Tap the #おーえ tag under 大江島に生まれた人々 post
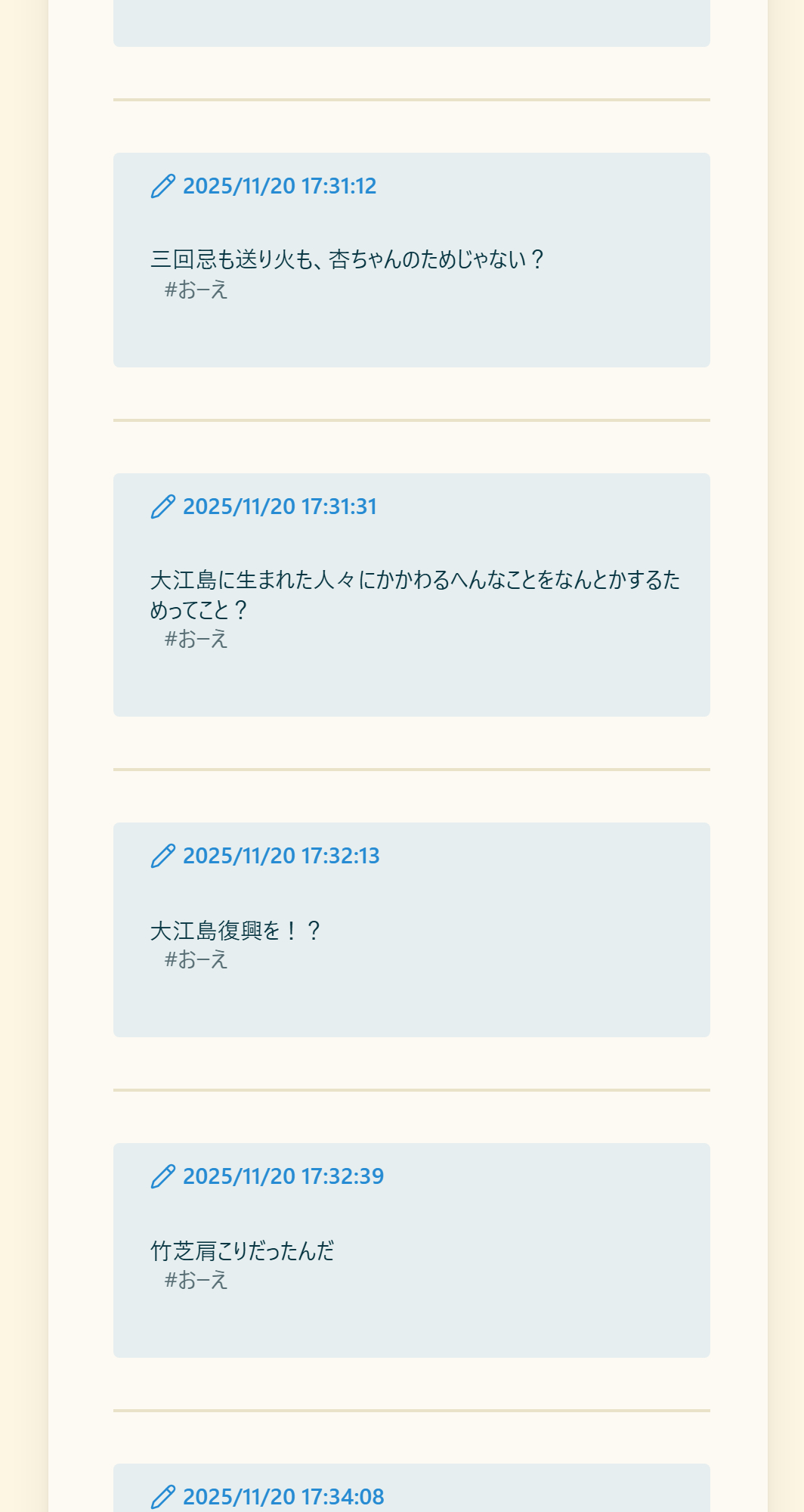804x1512 pixels. (196, 639)
